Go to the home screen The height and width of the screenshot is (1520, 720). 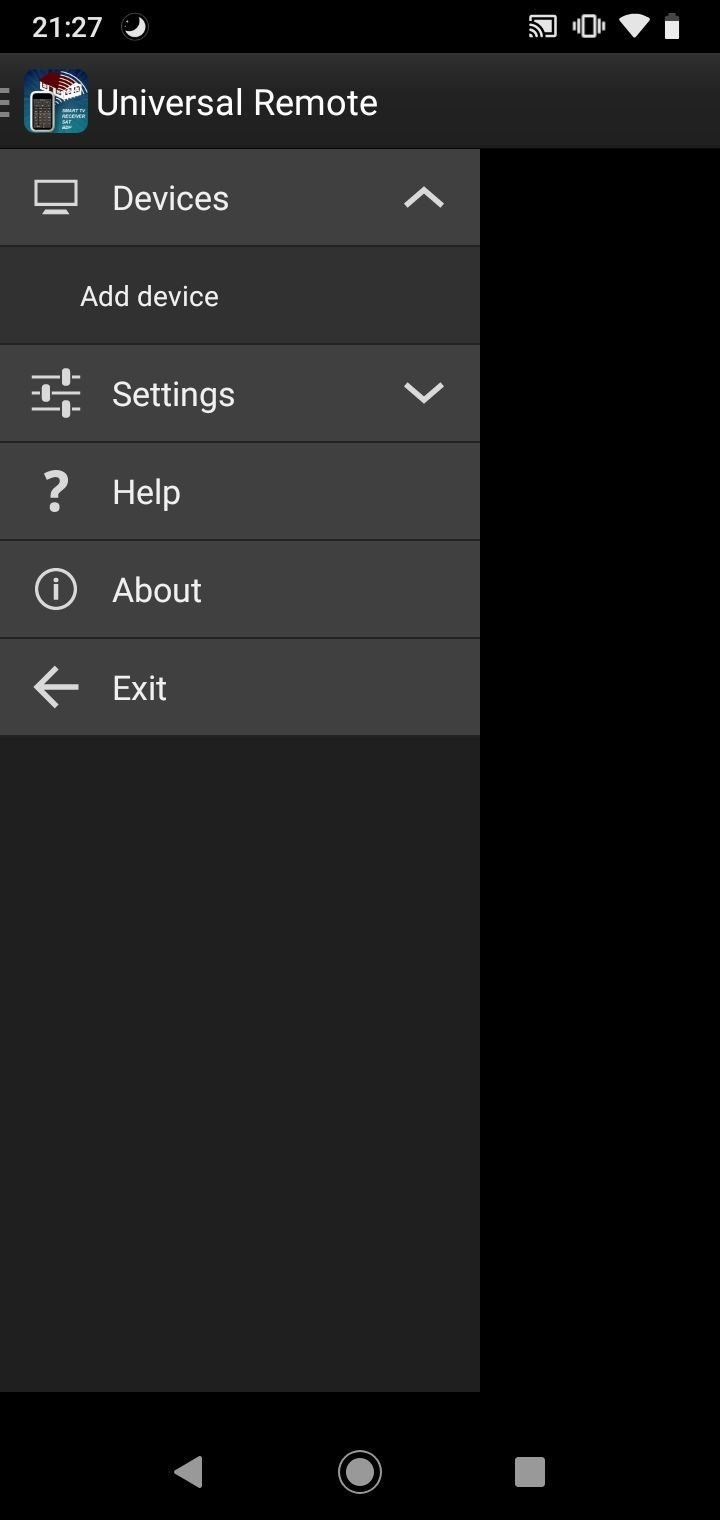tap(360, 1471)
